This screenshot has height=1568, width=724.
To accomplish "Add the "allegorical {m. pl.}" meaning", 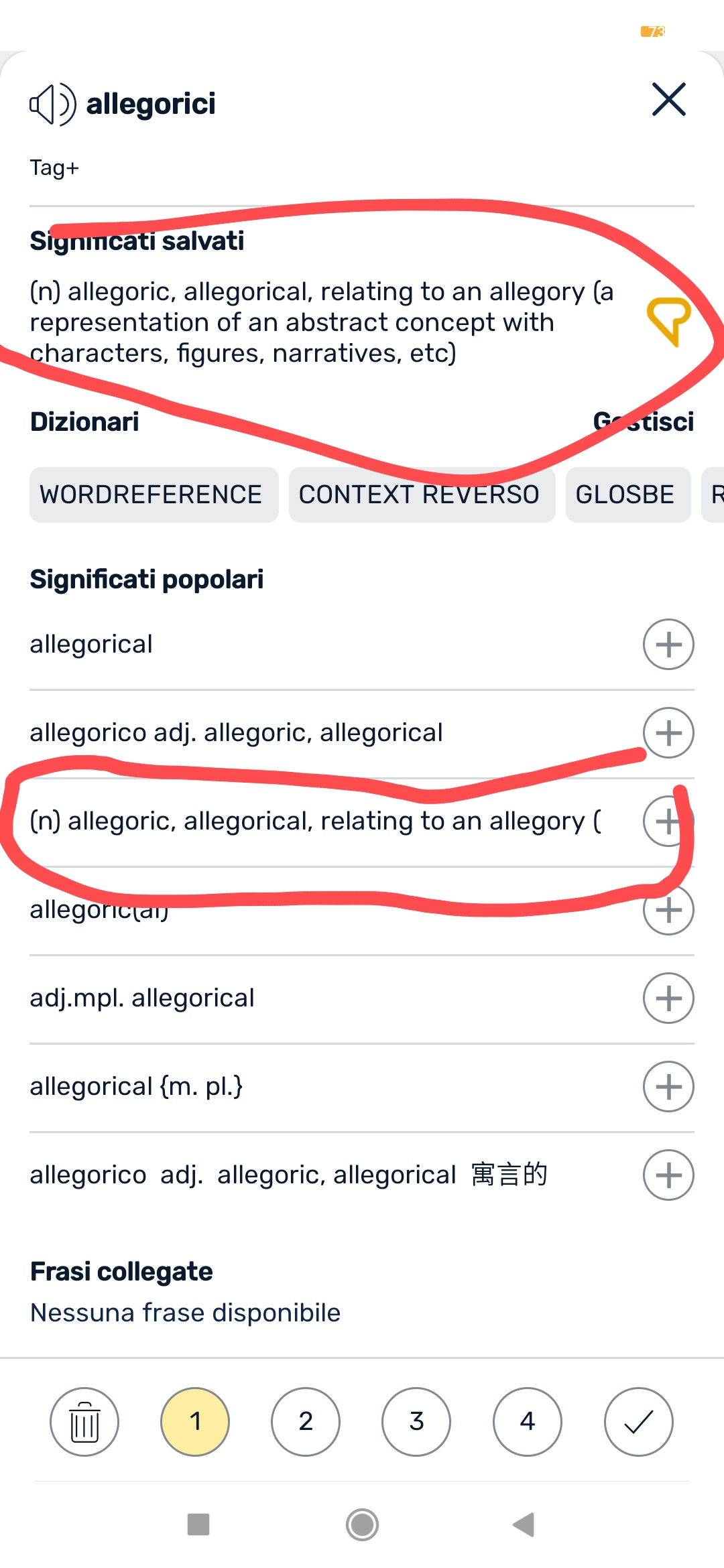I will (668, 1086).
